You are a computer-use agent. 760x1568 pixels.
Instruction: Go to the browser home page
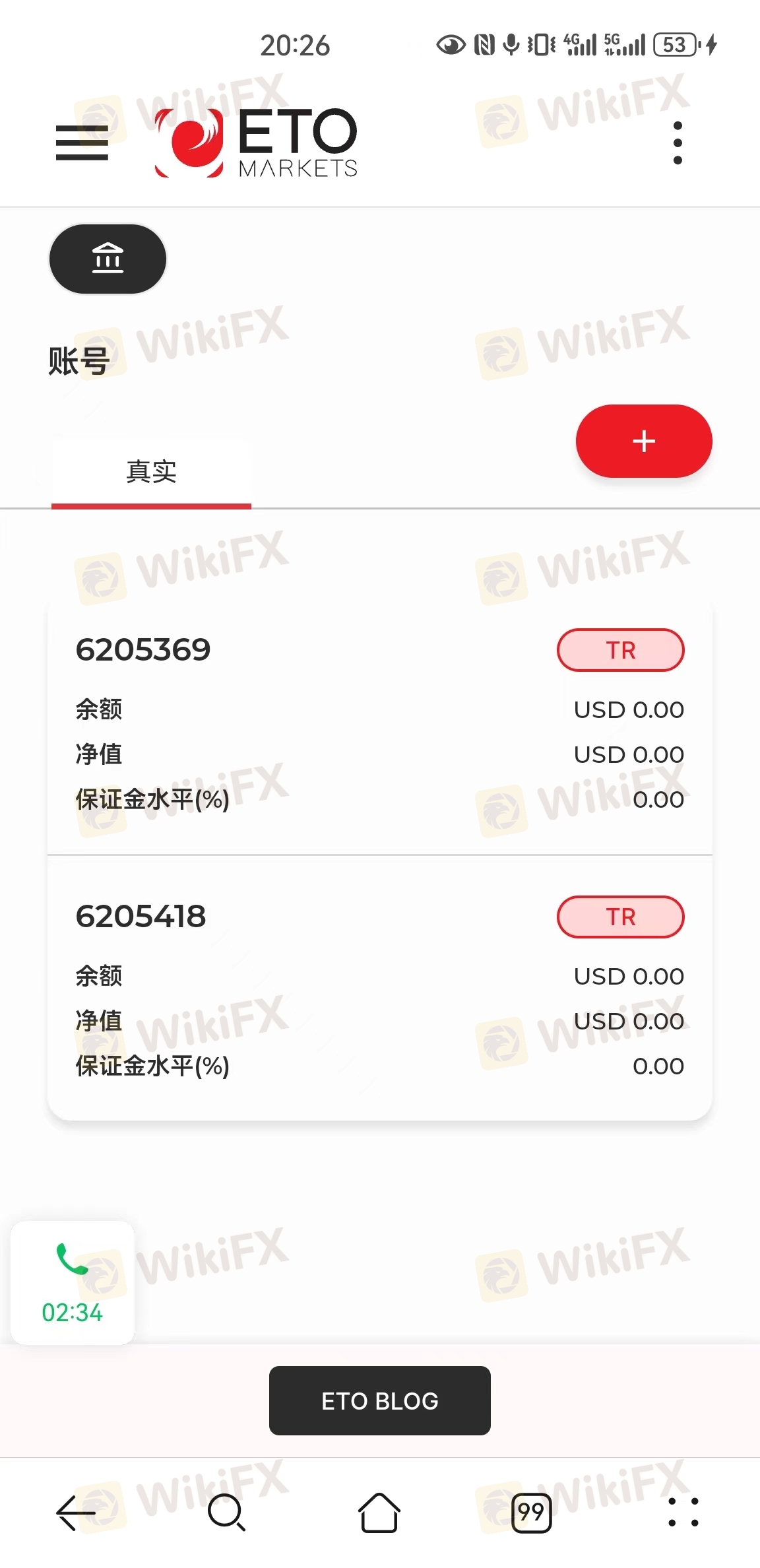pos(379,1512)
